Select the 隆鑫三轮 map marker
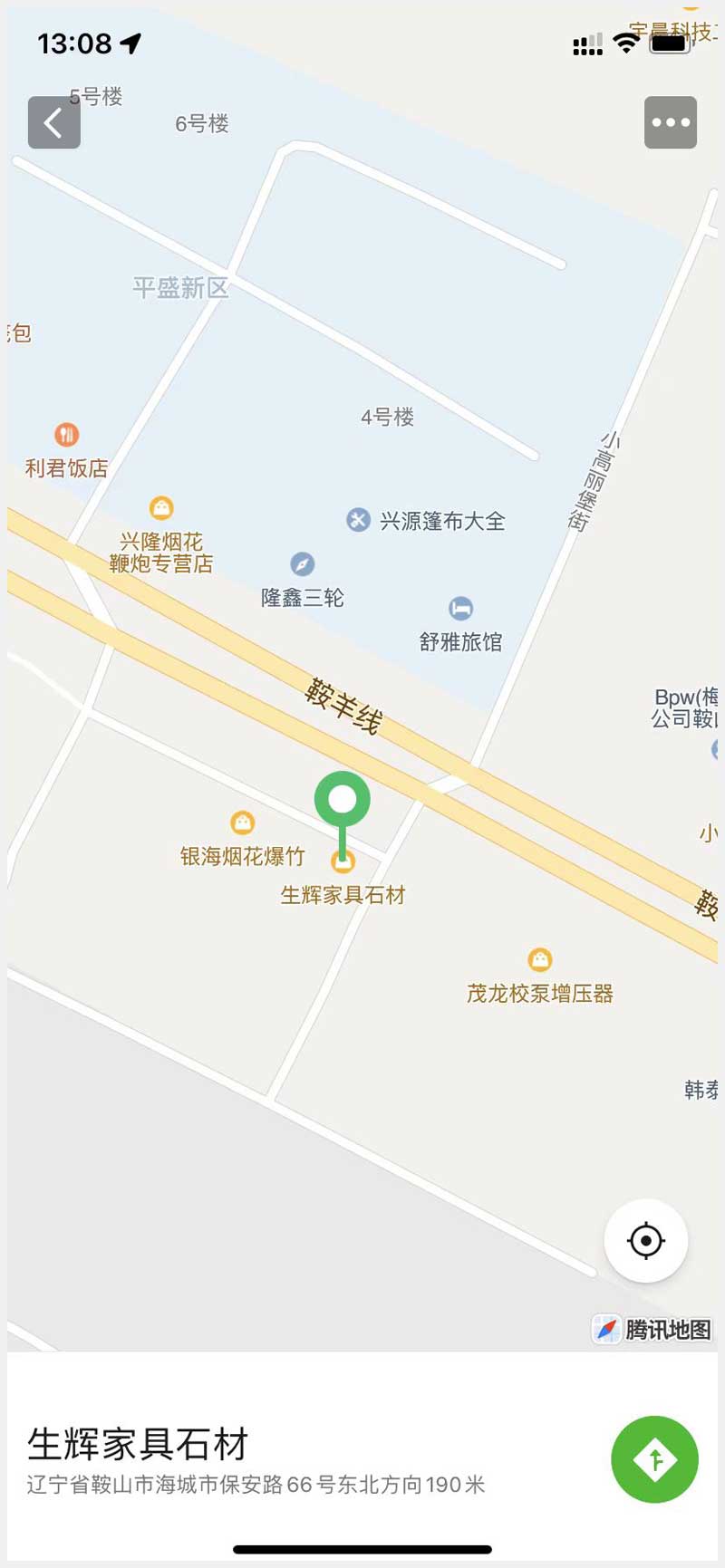The image size is (725, 1568). click(303, 564)
